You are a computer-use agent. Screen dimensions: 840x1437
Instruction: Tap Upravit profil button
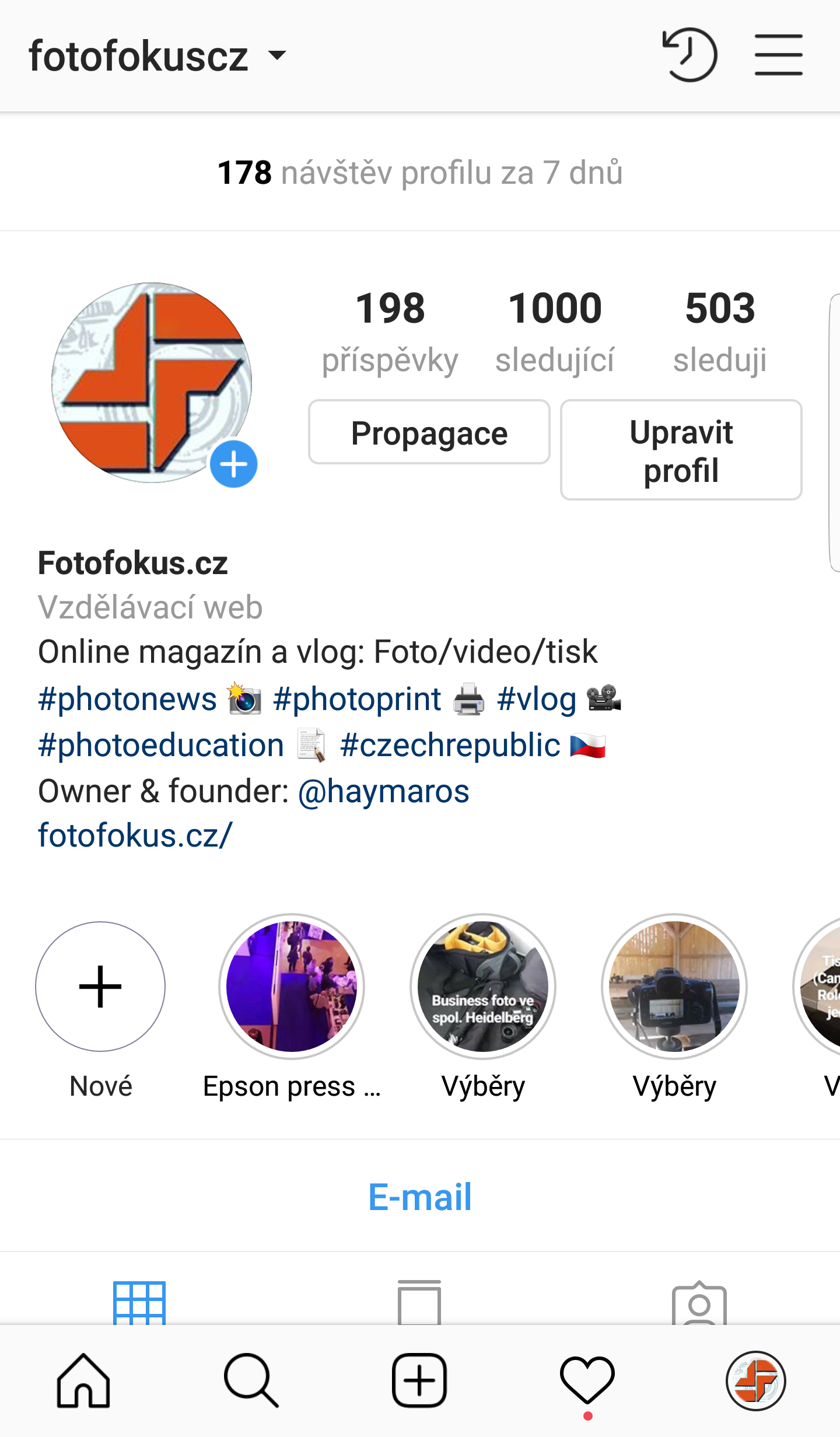pyautogui.click(x=681, y=450)
